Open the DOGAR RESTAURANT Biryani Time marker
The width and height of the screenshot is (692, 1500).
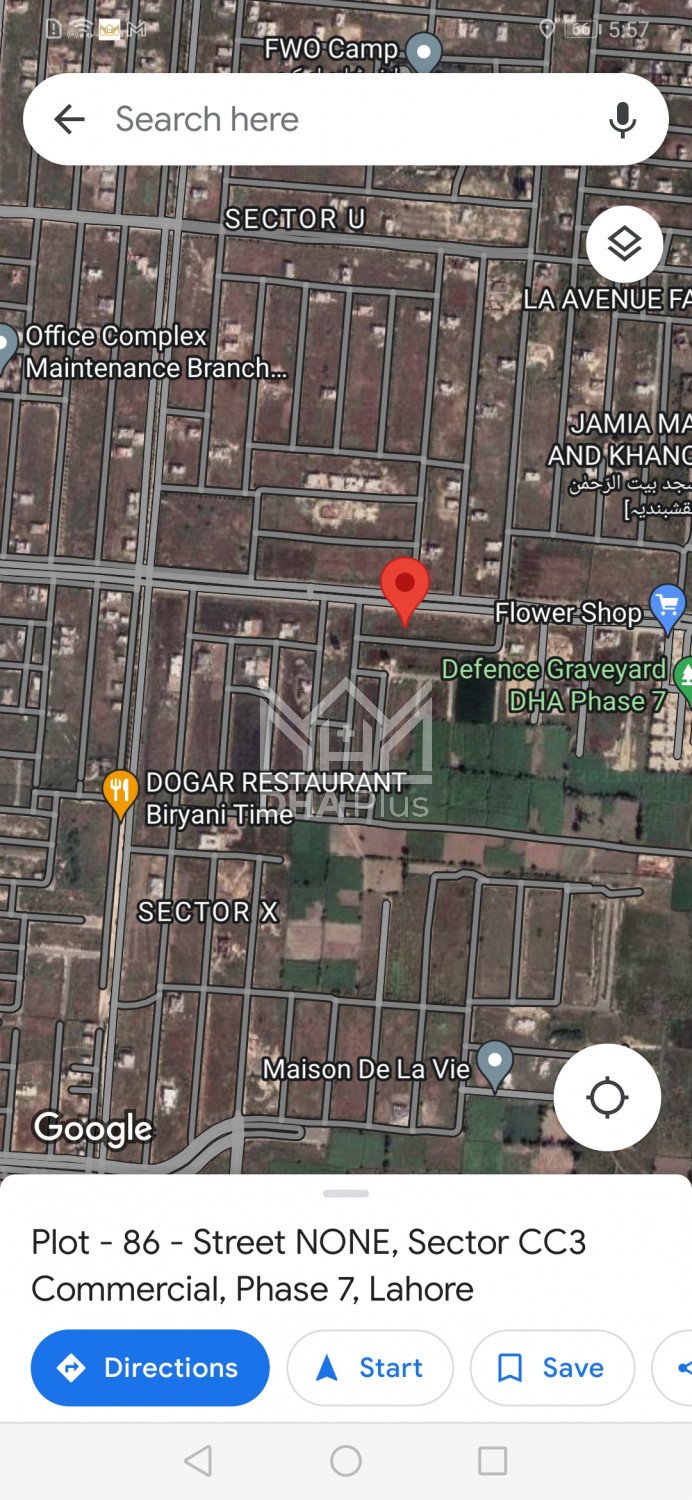(x=120, y=792)
